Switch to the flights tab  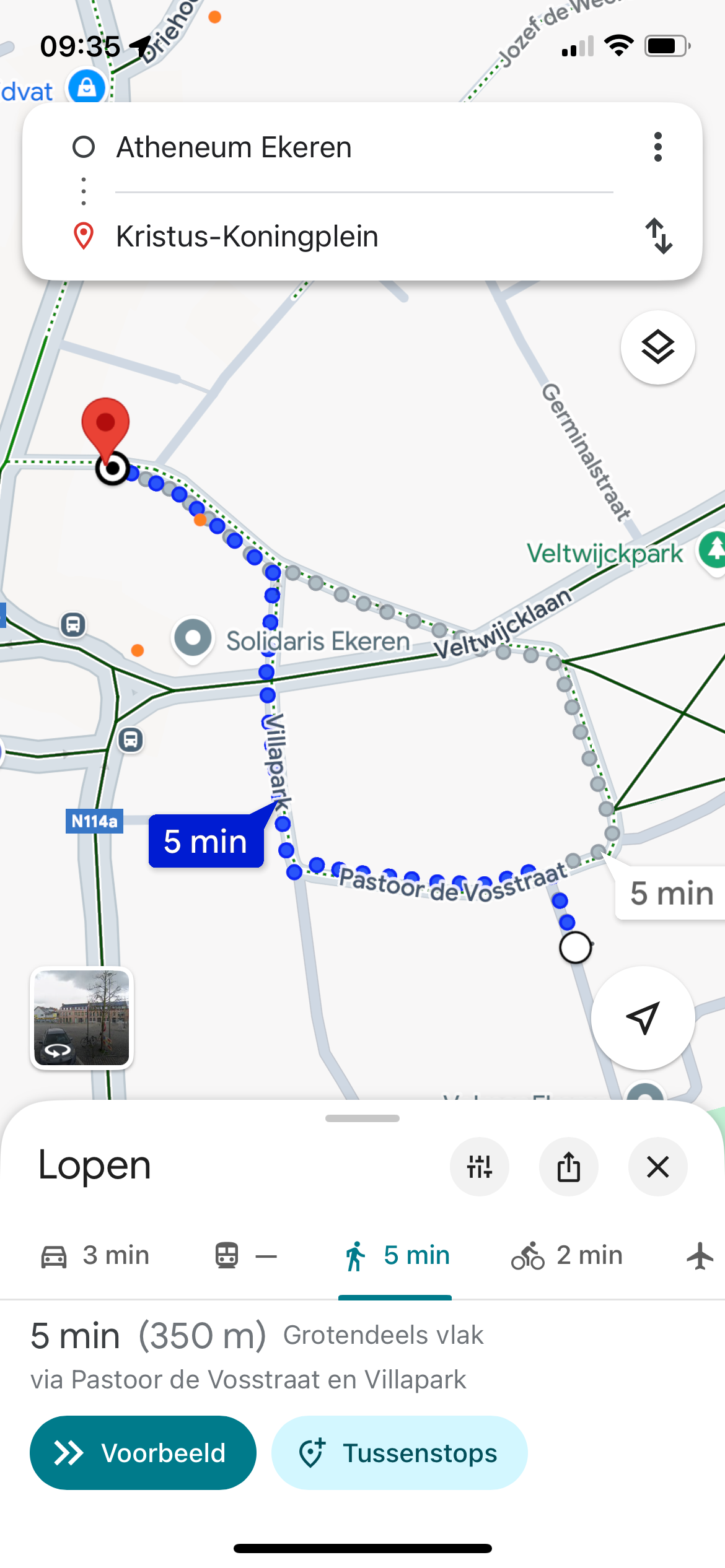tap(700, 1256)
